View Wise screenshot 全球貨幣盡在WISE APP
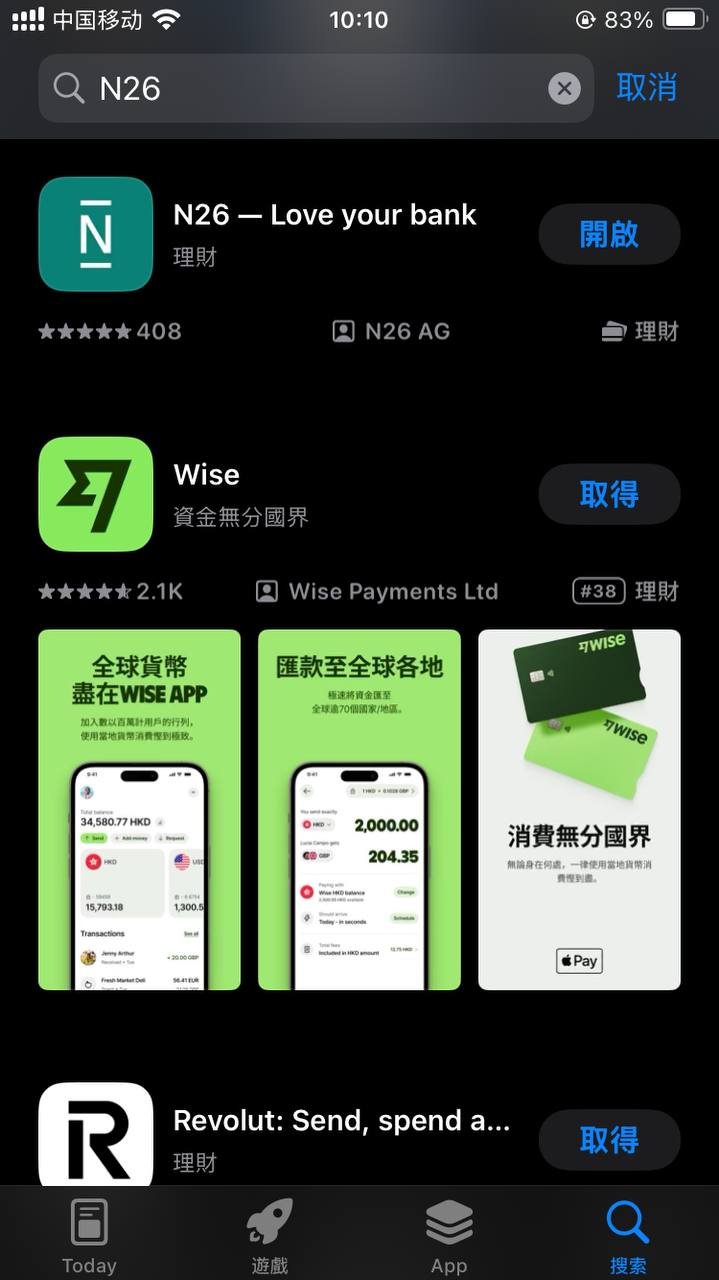 coord(139,809)
